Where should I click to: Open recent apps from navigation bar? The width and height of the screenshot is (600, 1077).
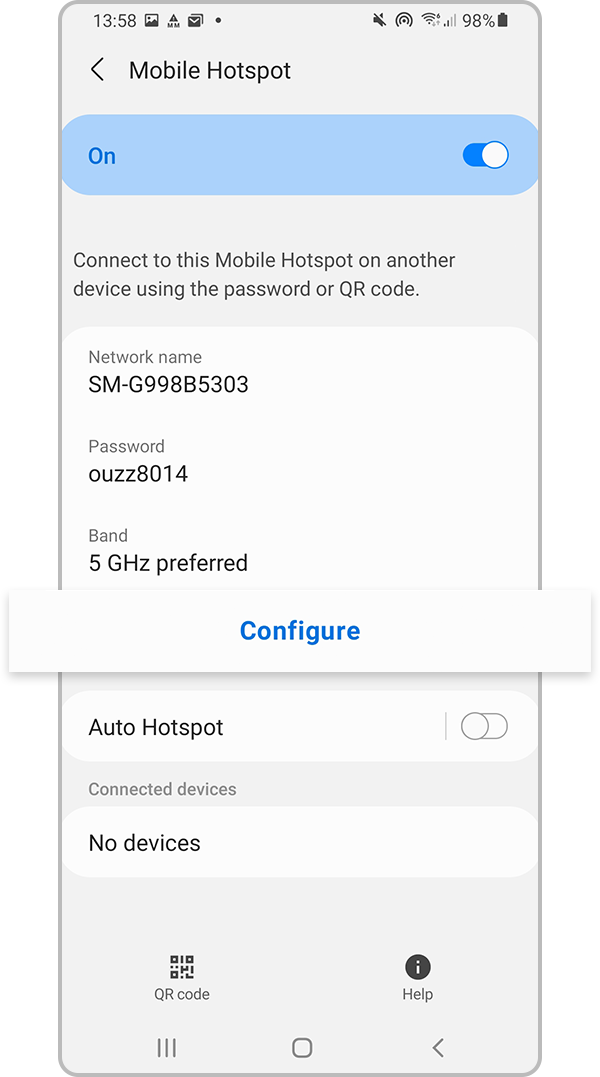pyautogui.click(x=167, y=1047)
